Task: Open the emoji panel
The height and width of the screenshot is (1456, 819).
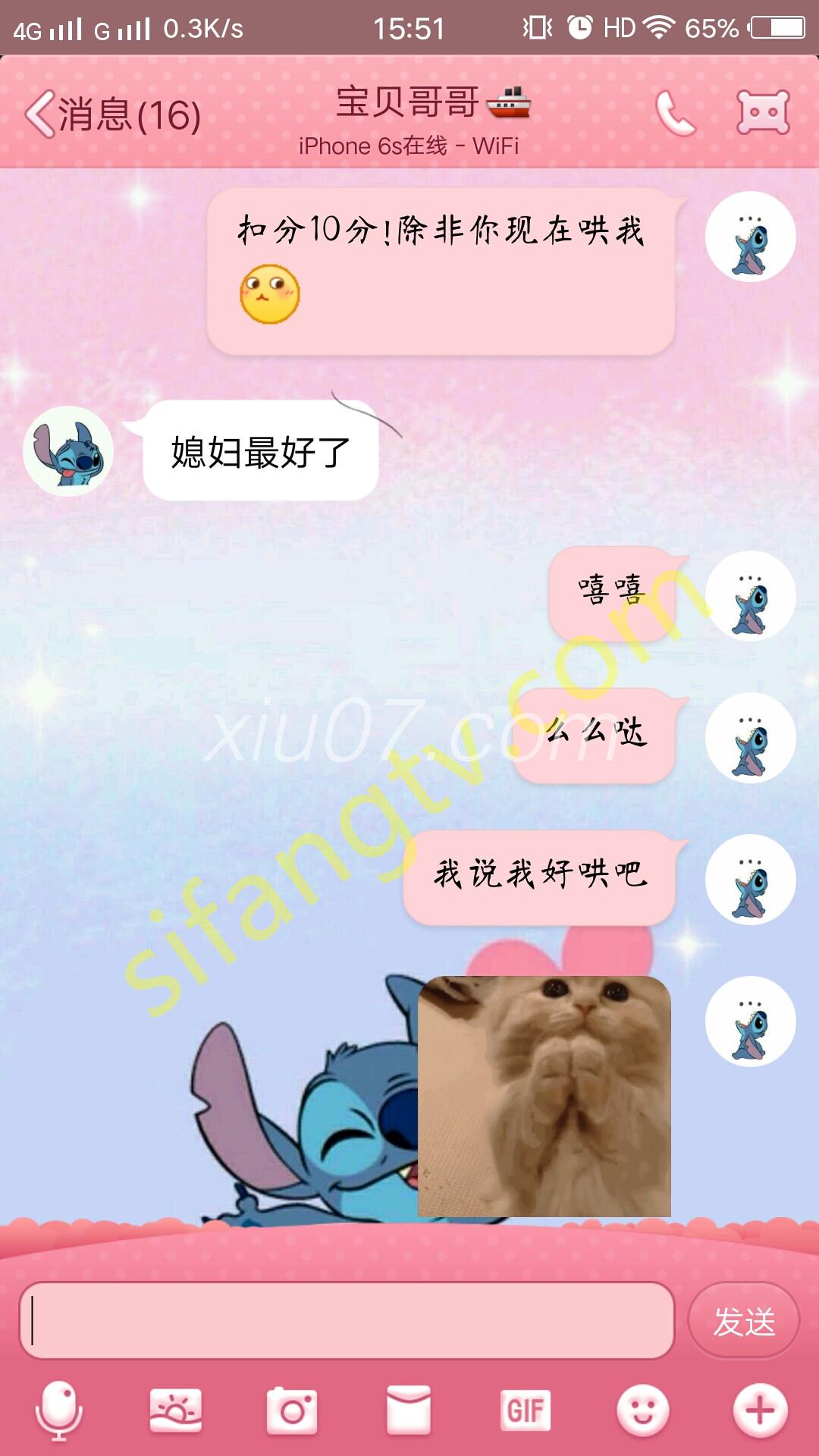Action: point(642,1411)
